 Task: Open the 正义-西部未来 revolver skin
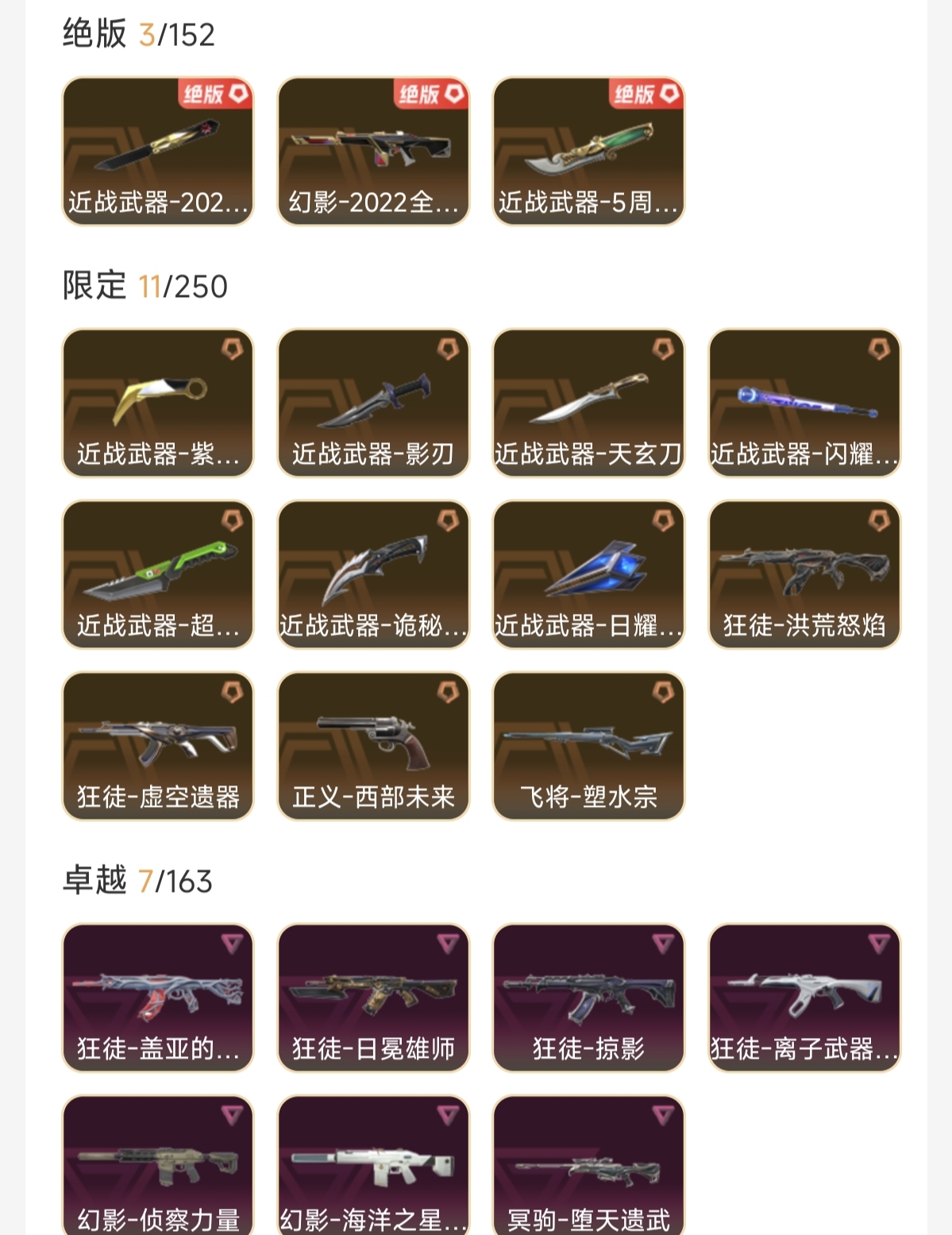373,746
